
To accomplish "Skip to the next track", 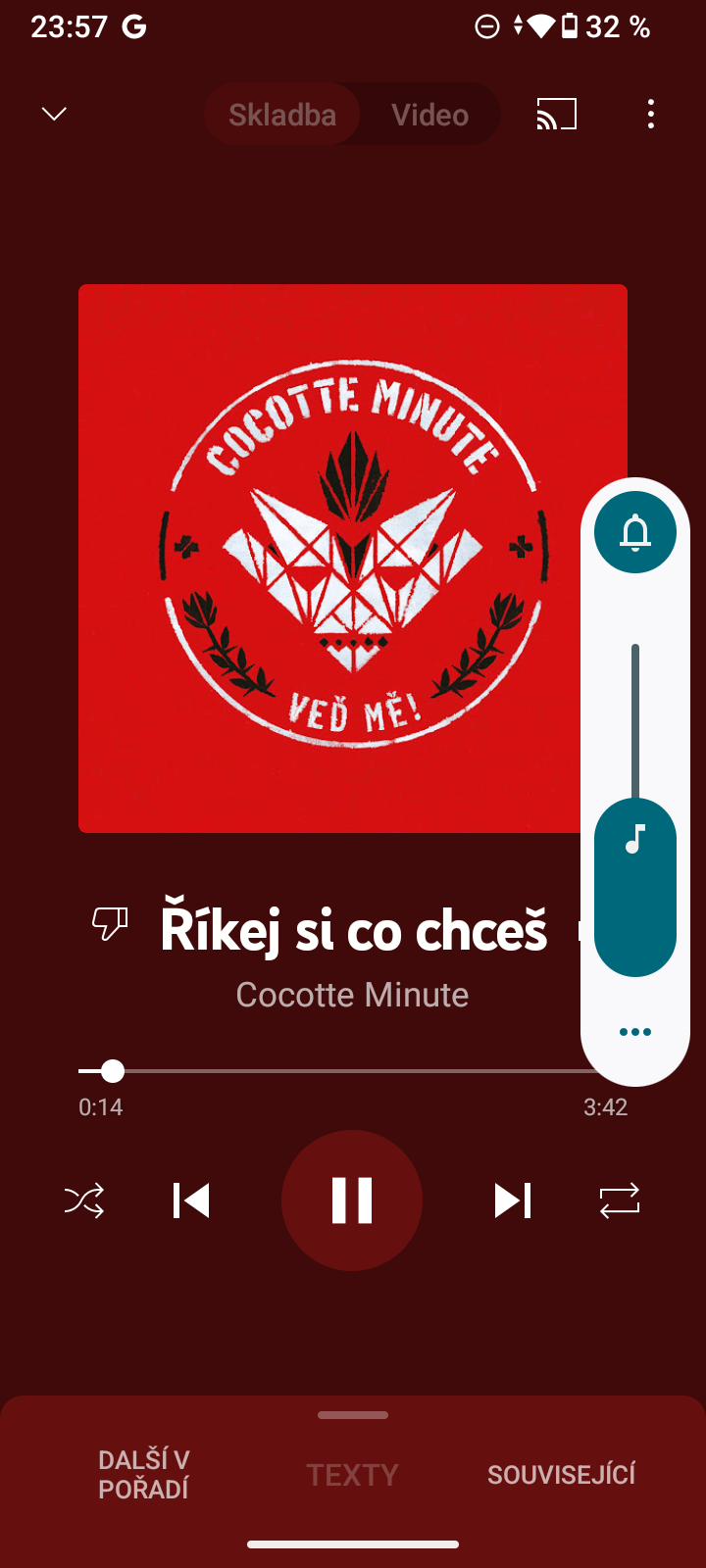I will (x=512, y=1200).
